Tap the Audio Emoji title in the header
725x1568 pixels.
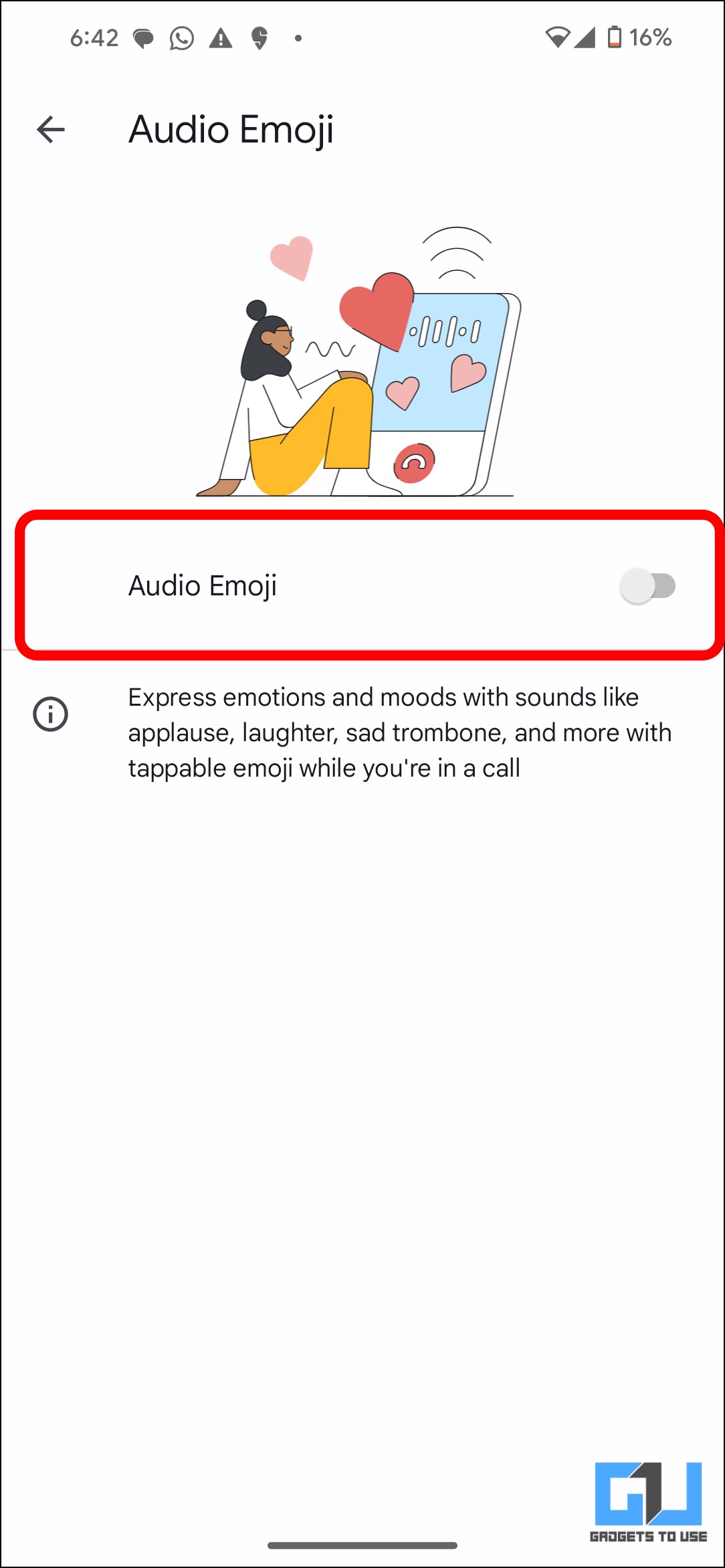pos(233,130)
